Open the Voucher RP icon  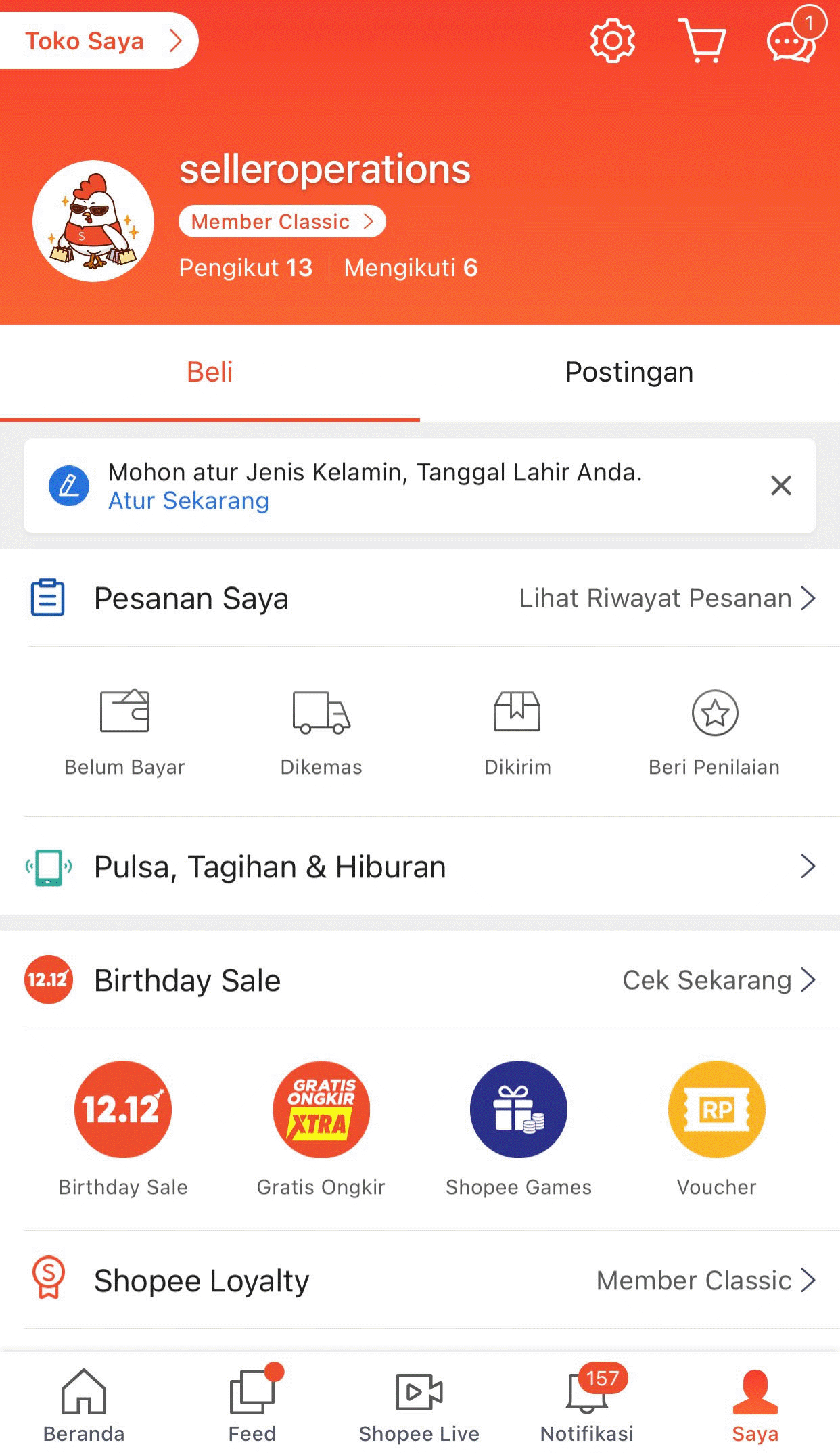click(x=715, y=1109)
